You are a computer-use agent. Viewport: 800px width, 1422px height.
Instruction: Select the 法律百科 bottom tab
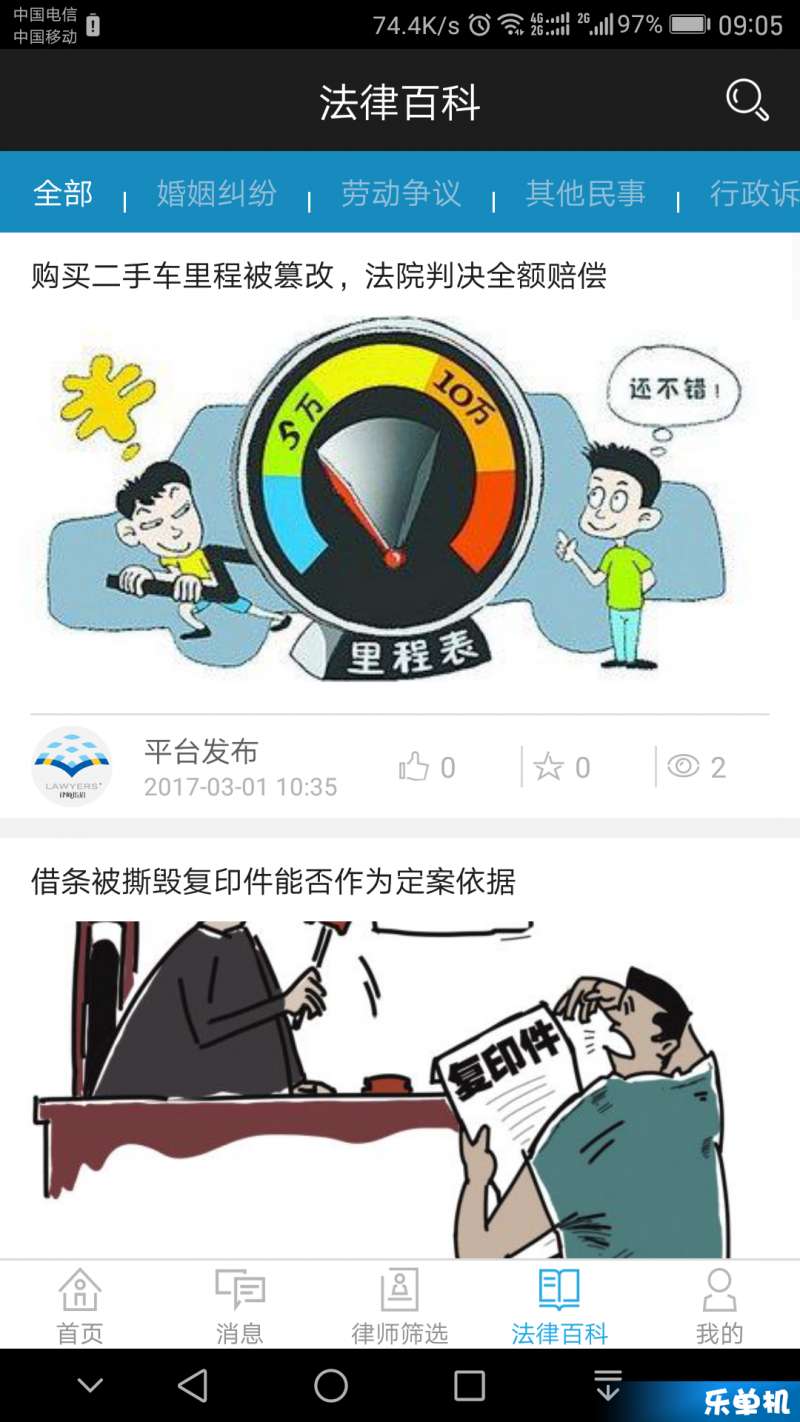(559, 1305)
